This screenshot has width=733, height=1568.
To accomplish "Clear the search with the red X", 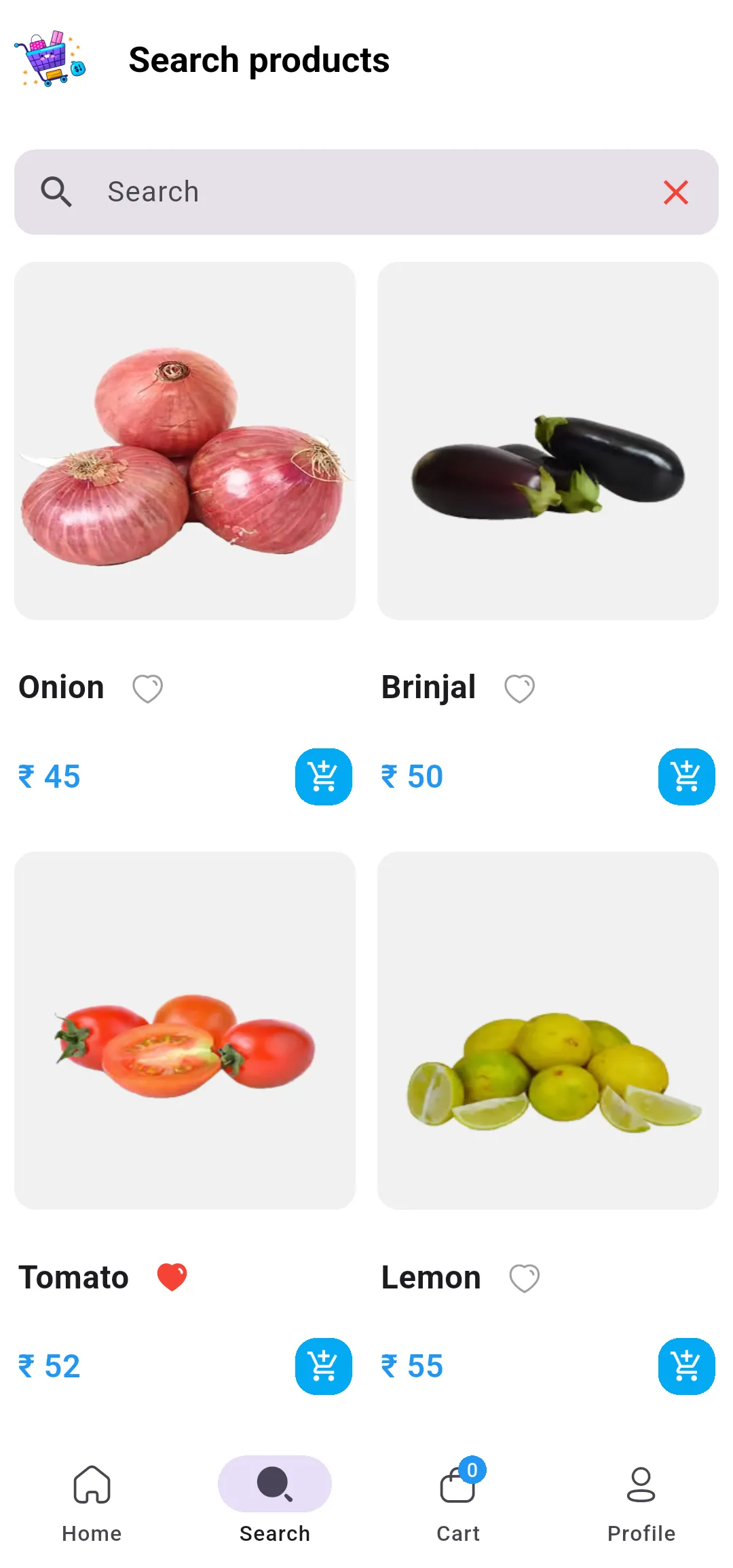I will pos(675,192).
